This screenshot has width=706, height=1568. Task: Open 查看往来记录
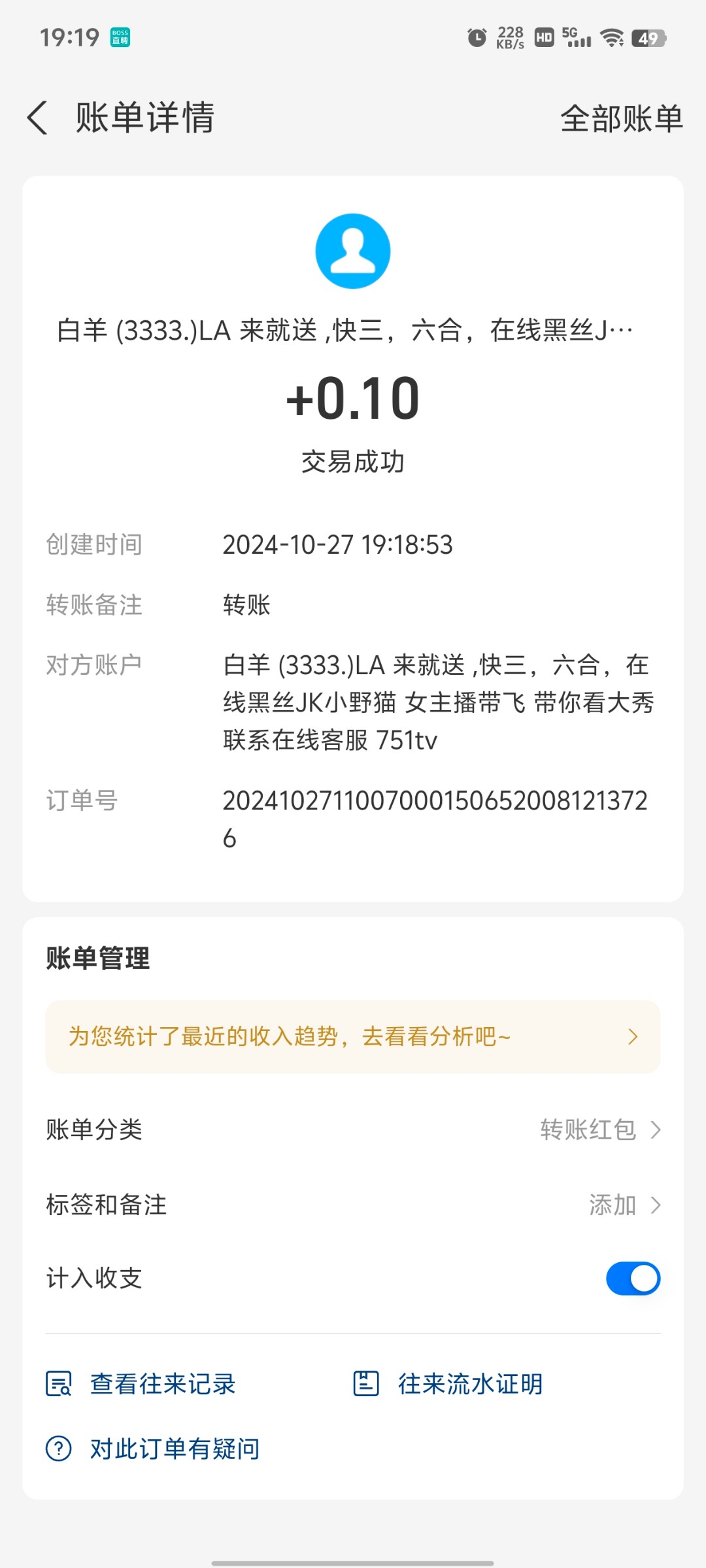tap(141, 1384)
